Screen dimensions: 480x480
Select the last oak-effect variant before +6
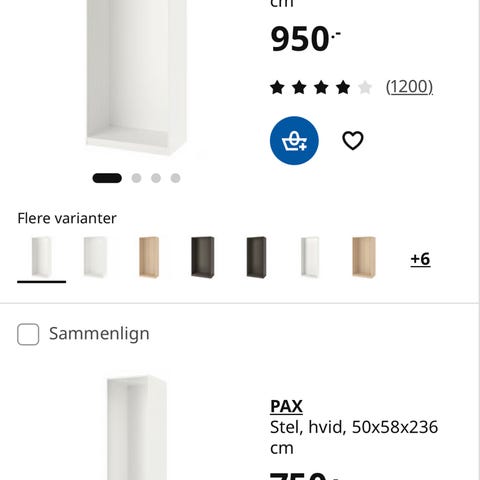[x=364, y=257]
